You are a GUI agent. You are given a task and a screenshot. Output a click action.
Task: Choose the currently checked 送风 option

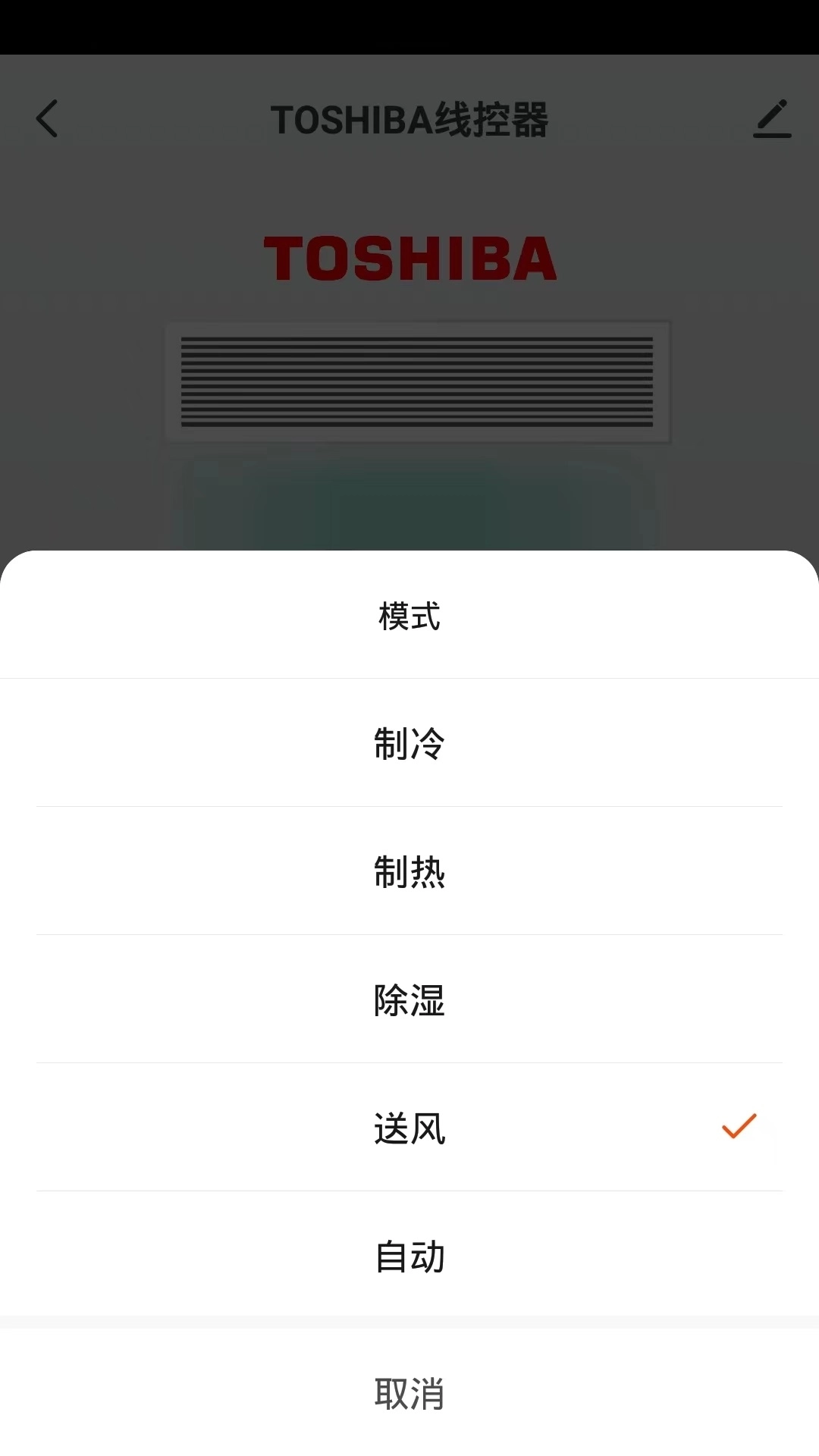(x=409, y=1130)
